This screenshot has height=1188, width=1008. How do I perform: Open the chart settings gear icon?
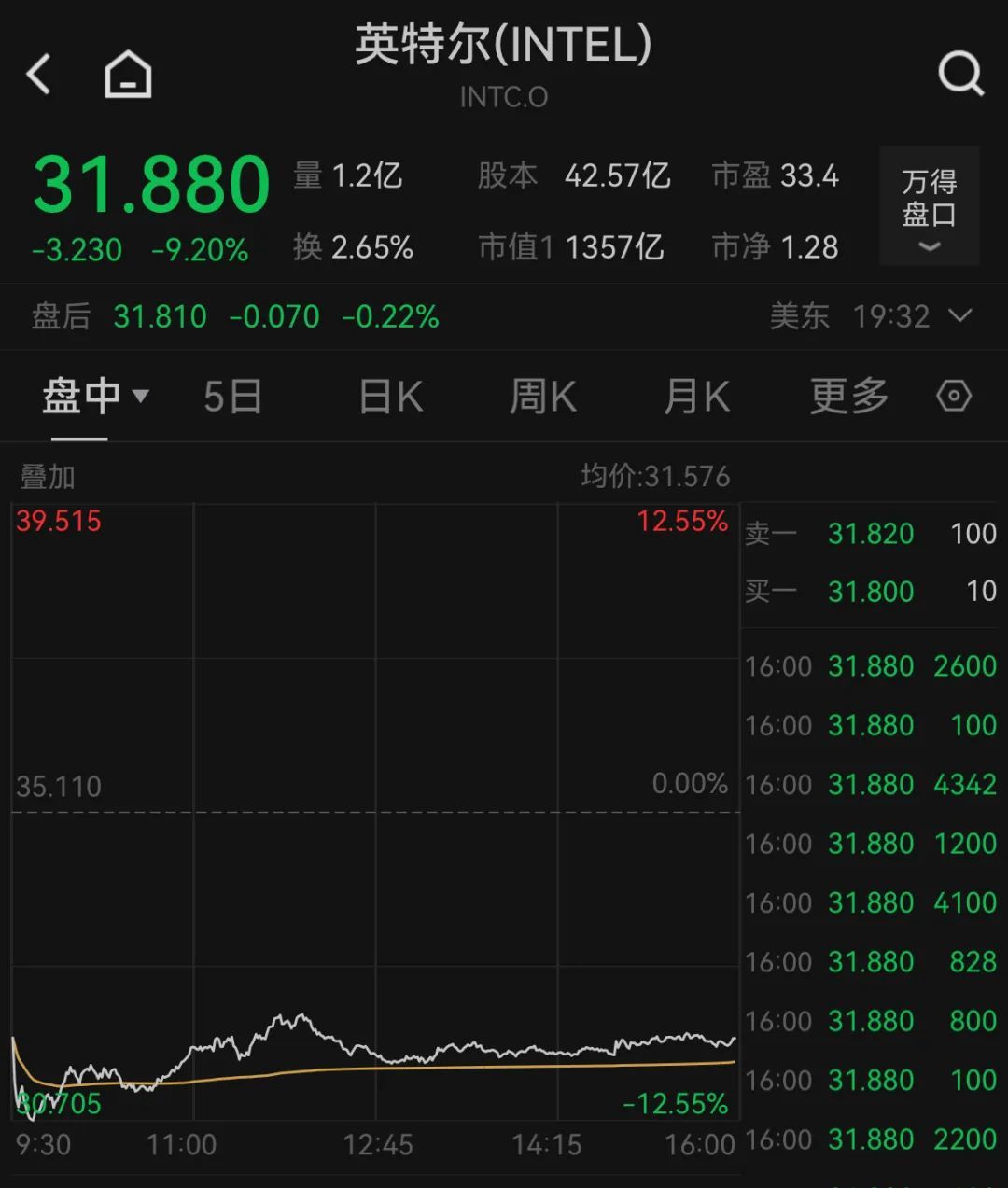(953, 396)
